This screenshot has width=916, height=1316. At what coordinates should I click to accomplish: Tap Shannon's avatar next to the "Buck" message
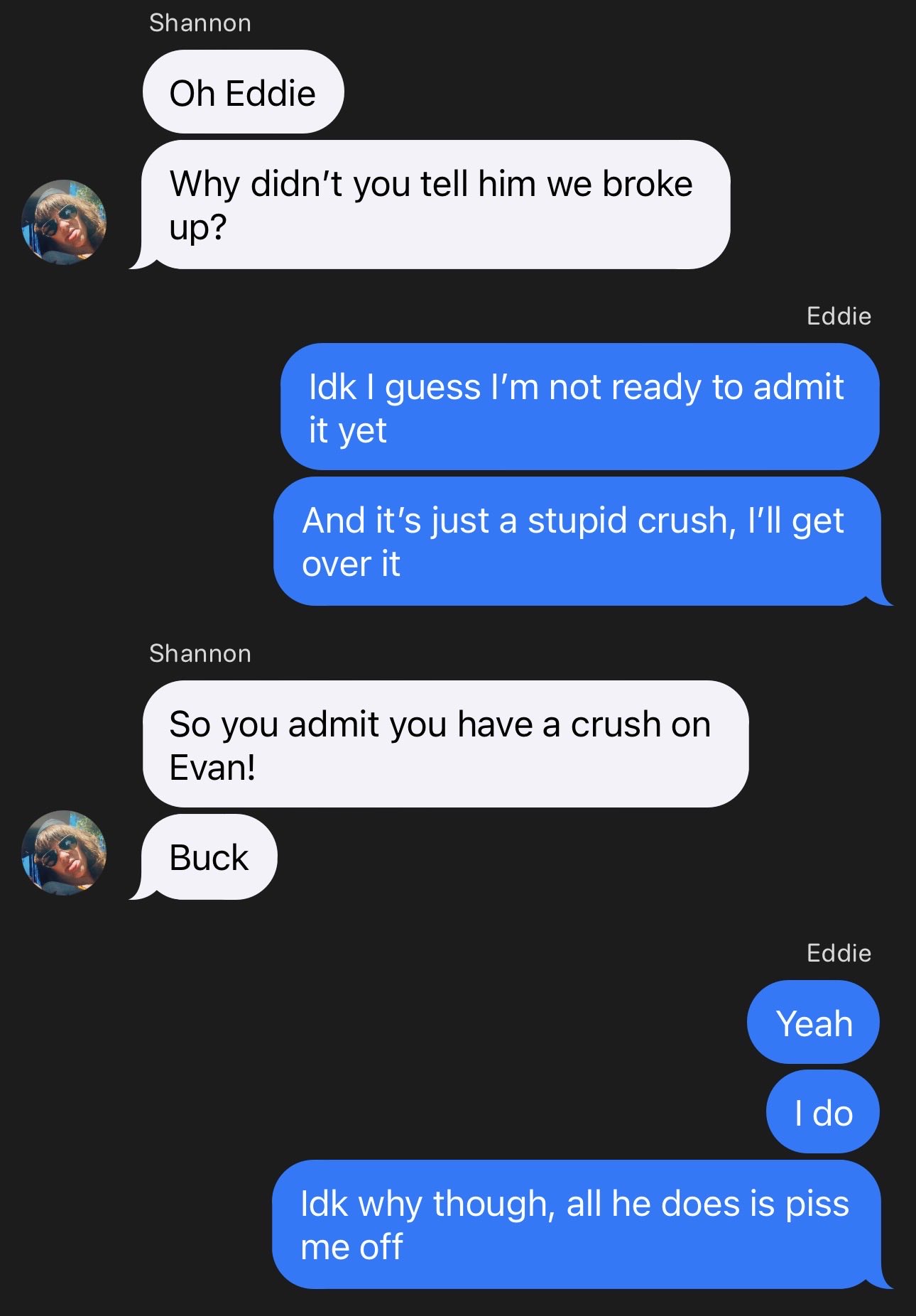(x=64, y=853)
